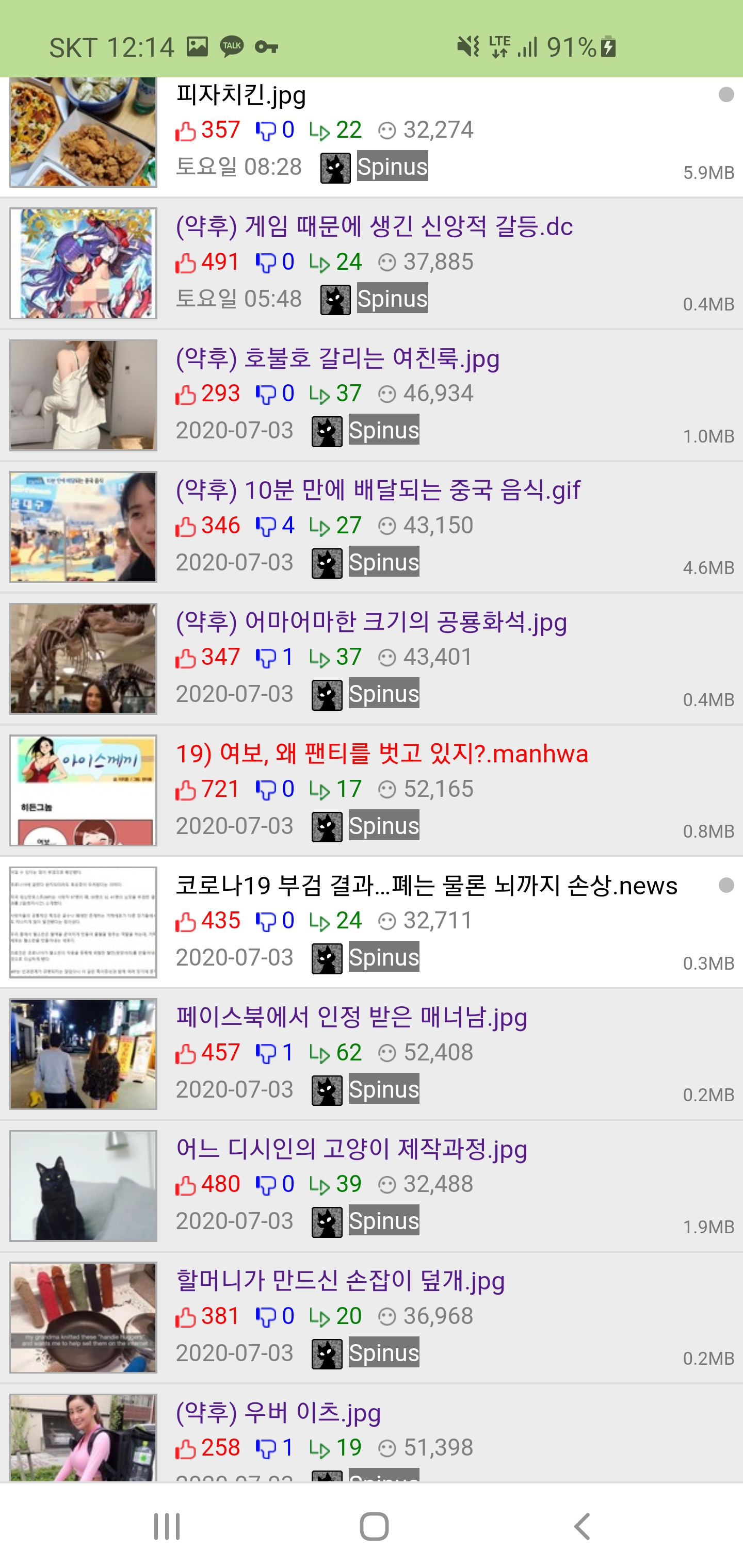The image size is (743, 1568).
Task: Open the post 페이스북에서 인정 받은 매너남.jpg
Action: [351, 1018]
